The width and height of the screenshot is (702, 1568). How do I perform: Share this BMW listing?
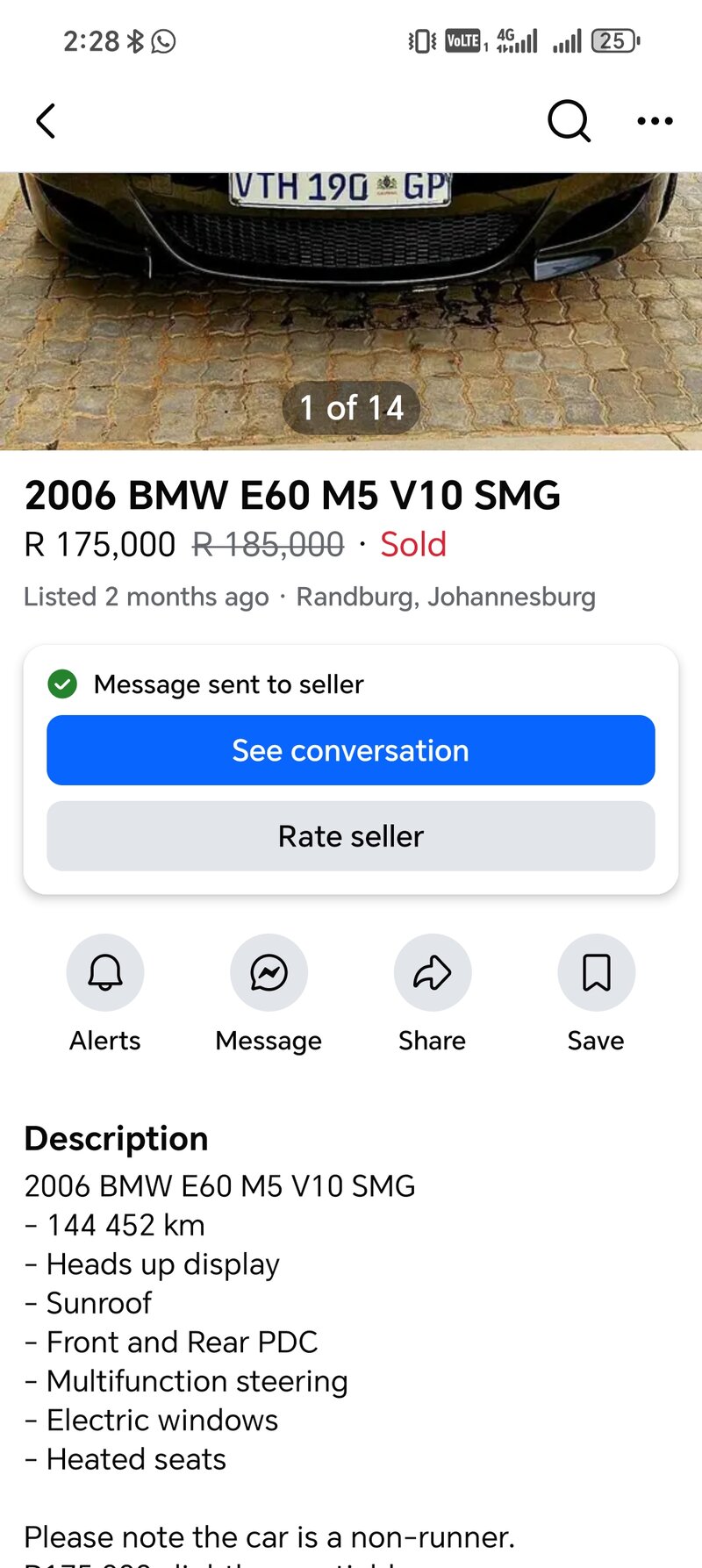pyautogui.click(x=433, y=972)
